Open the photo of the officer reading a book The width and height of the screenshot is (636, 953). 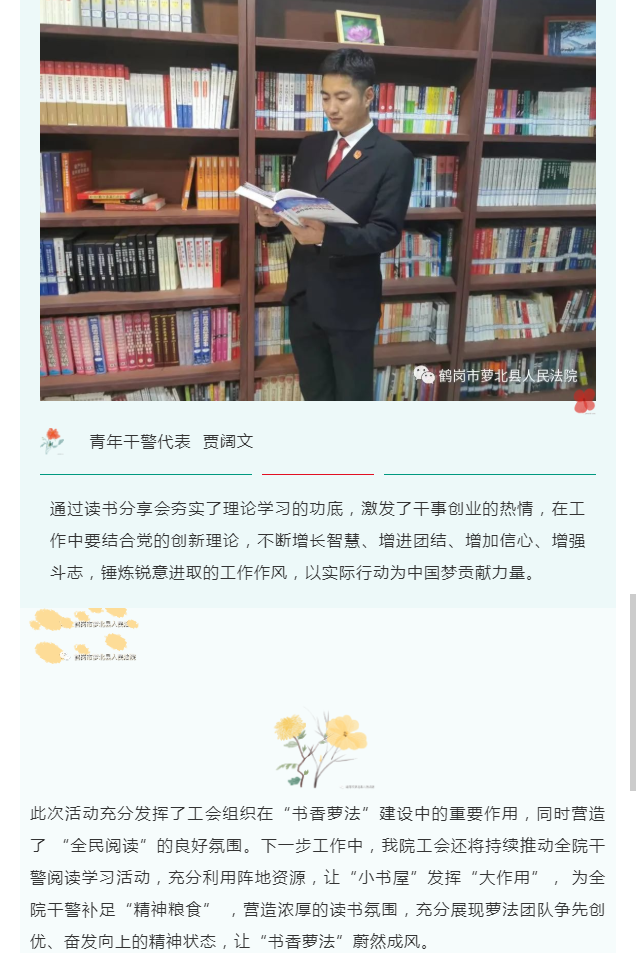[x=318, y=200]
